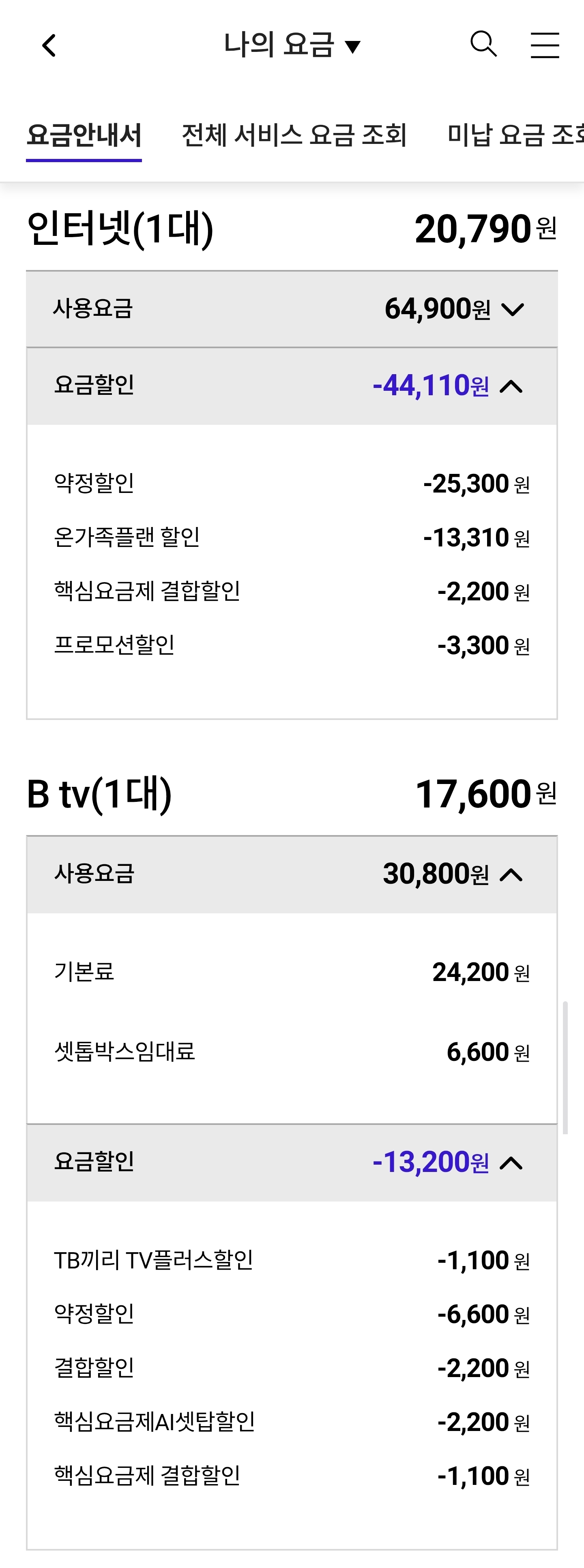584x1568 pixels.
Task: Switch to 전체 서비스 요금 조회 tab
Action: coord(294,135)
